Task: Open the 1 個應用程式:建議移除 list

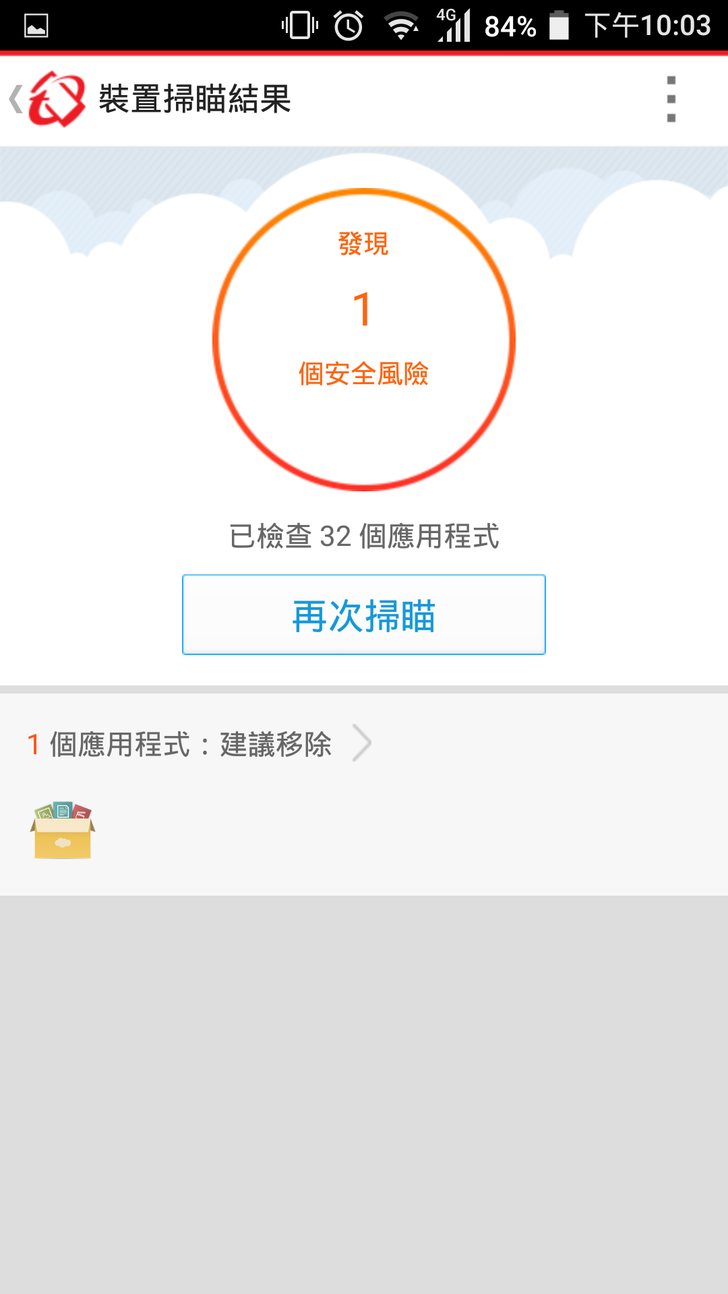Action: coord(200,744)
